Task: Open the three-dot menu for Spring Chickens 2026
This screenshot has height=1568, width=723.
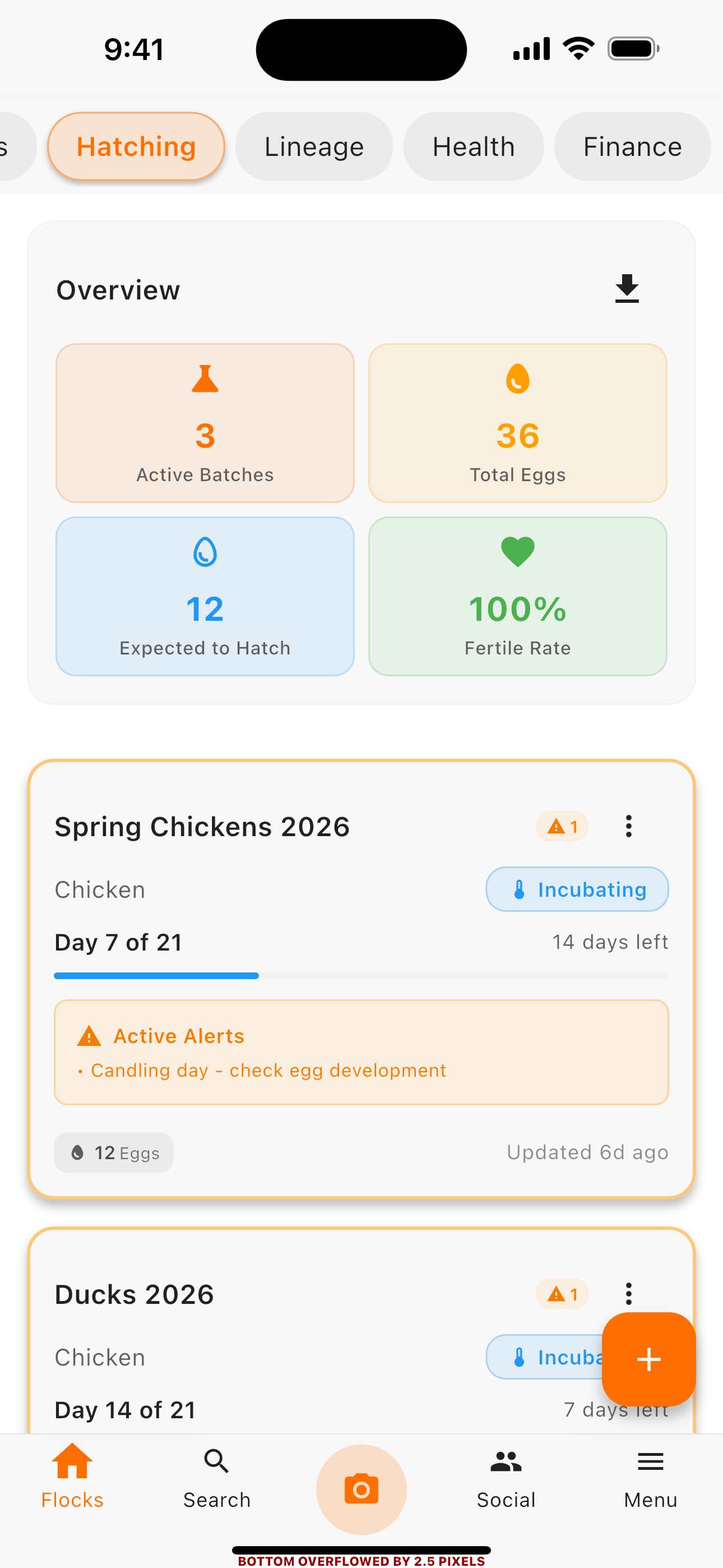Action: click(628, 826)
